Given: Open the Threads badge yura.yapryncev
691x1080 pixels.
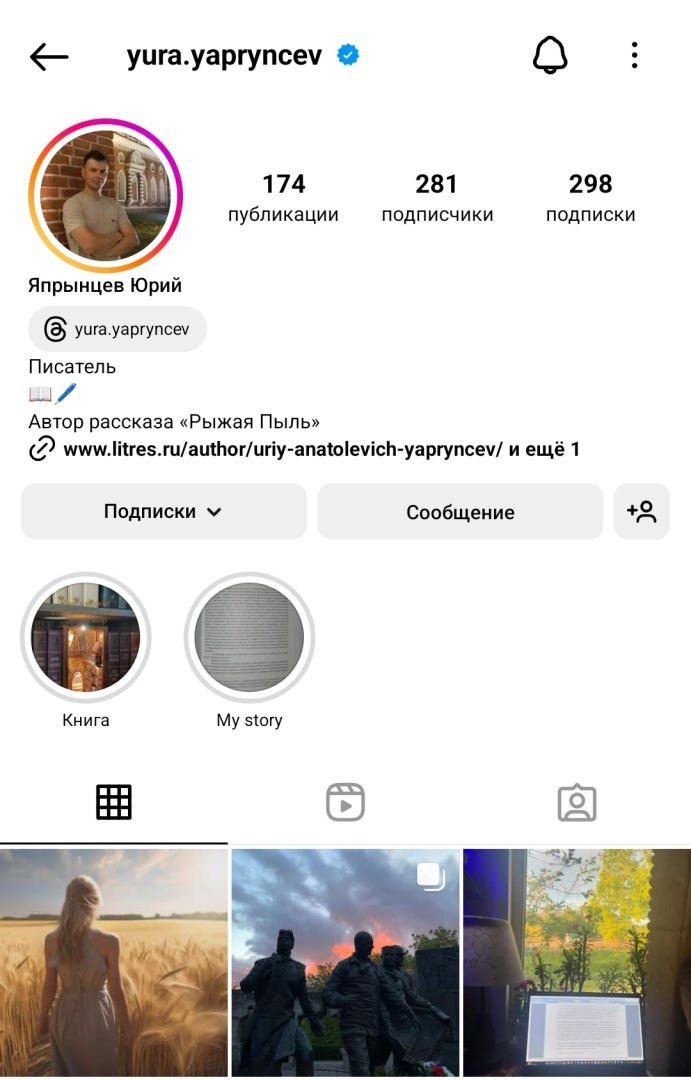Looking at the screenshot, I should 117,330.
